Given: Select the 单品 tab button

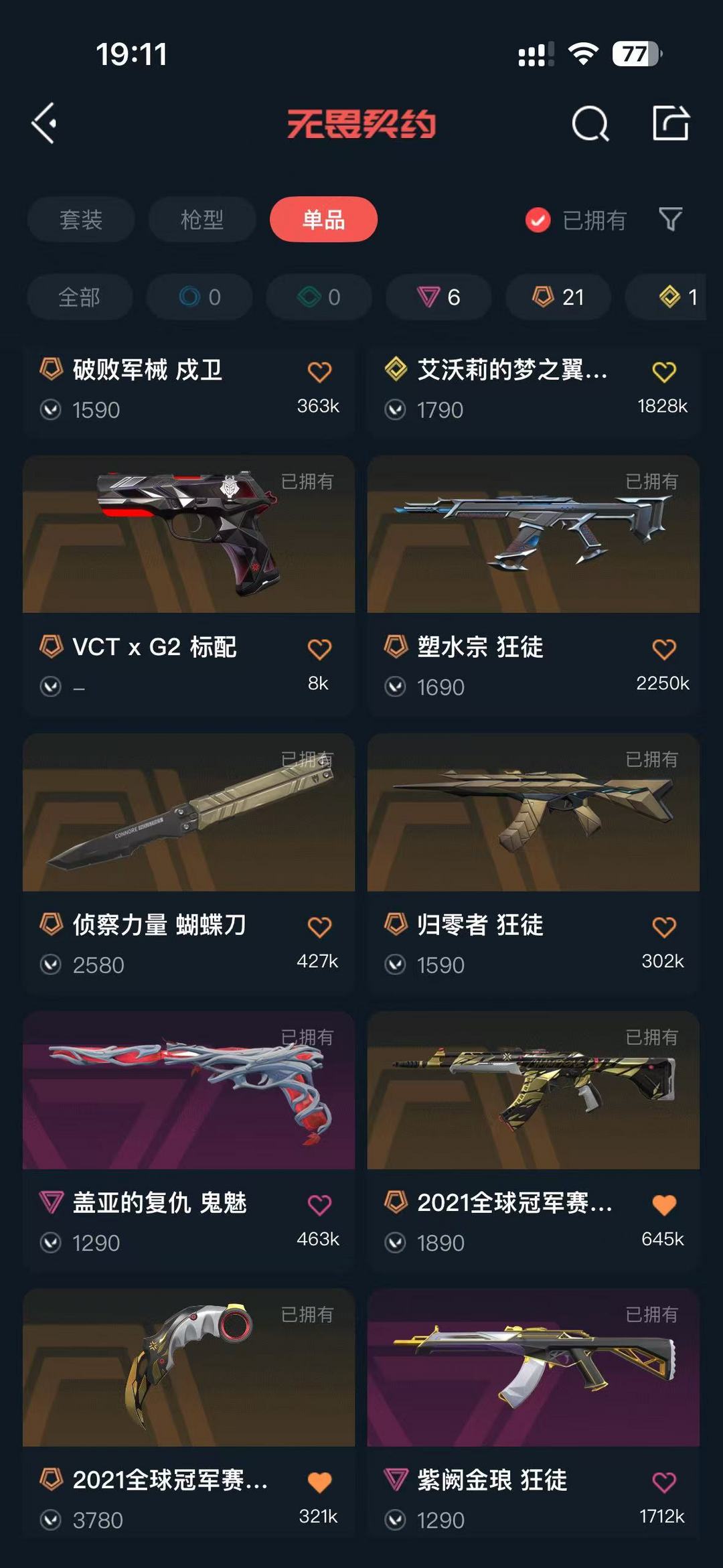Looking at the screenshot, I should tap(323, 219).
